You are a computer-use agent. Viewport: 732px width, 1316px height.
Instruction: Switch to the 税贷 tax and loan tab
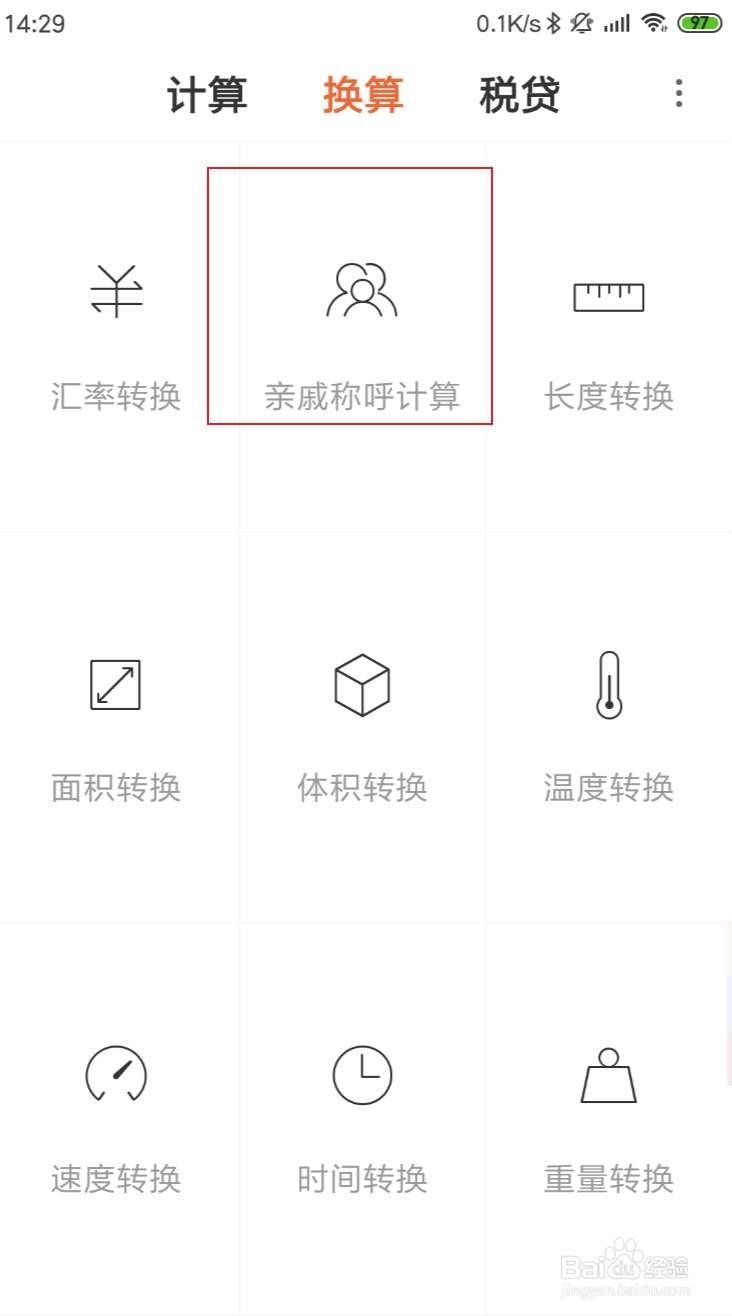click(518, 95)
